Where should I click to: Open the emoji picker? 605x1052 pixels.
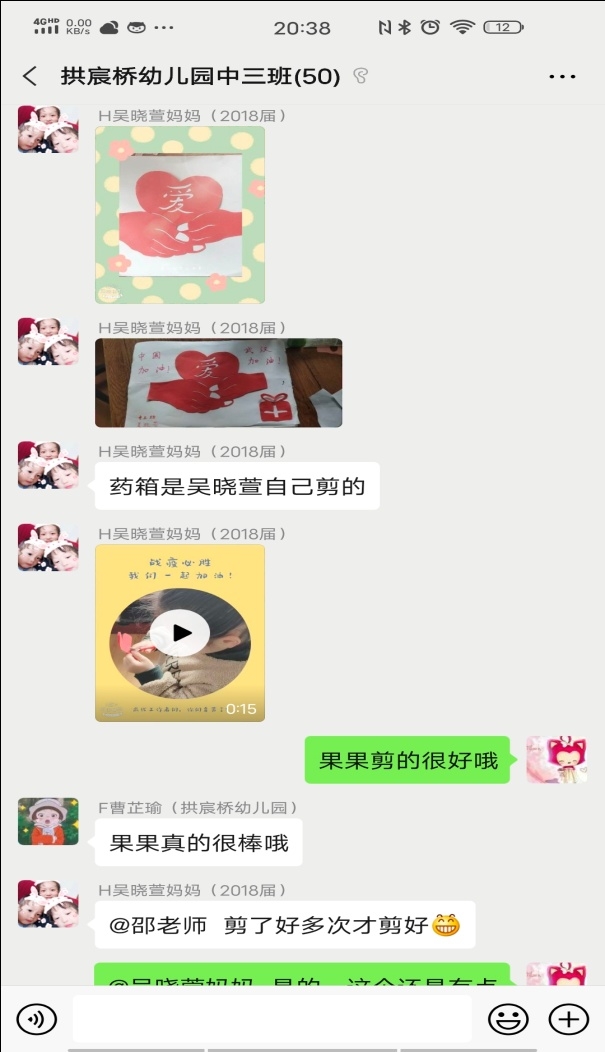click(x=508, y=1018)
